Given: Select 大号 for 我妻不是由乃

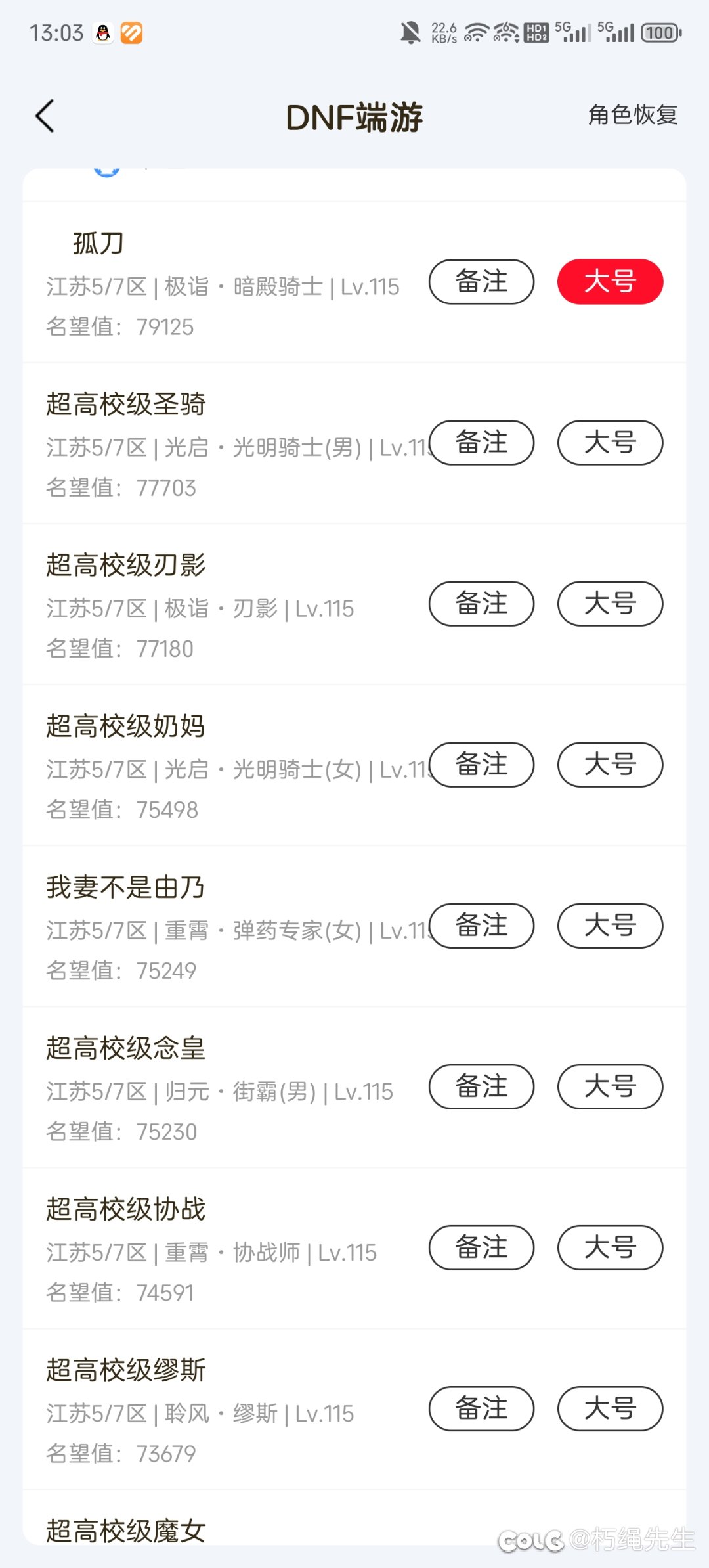Looking at the screenshot, I should tap(610, 926).
